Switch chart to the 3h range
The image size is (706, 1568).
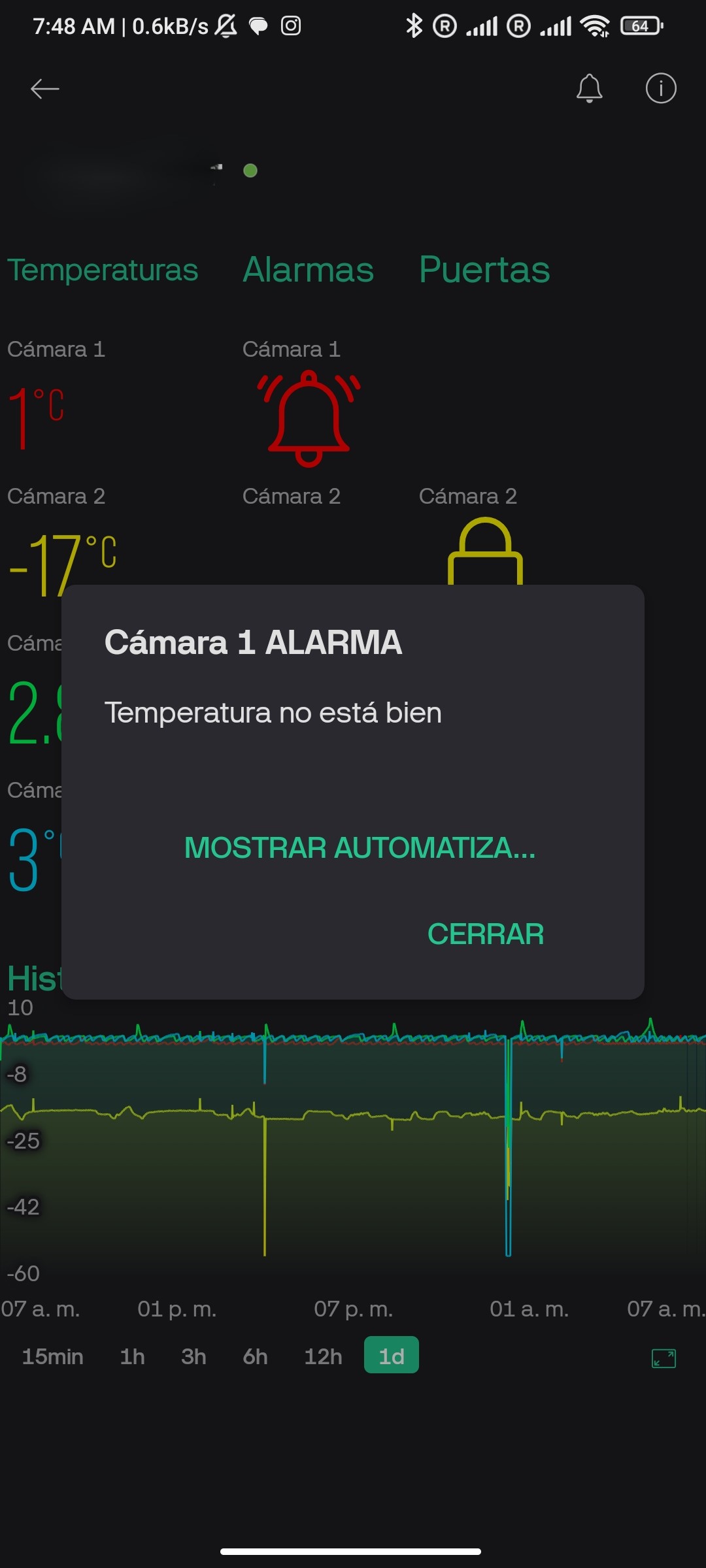tap(193, 1357)
